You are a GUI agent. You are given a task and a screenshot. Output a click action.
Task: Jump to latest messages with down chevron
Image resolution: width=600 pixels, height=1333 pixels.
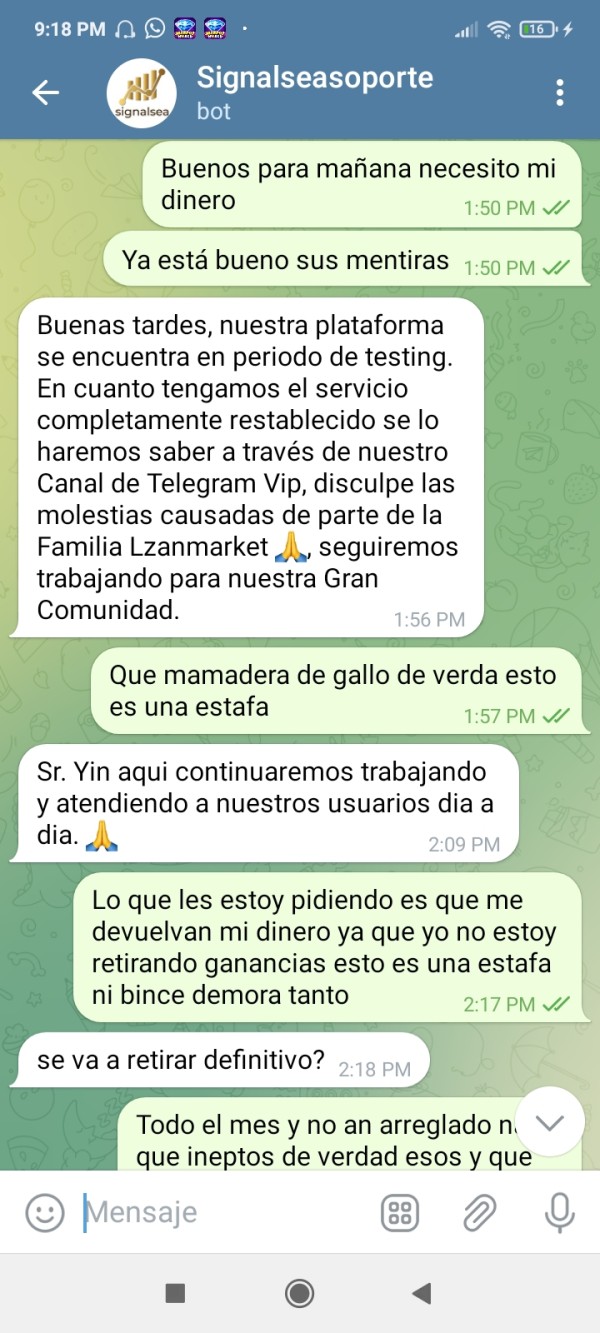[549, 1122]
